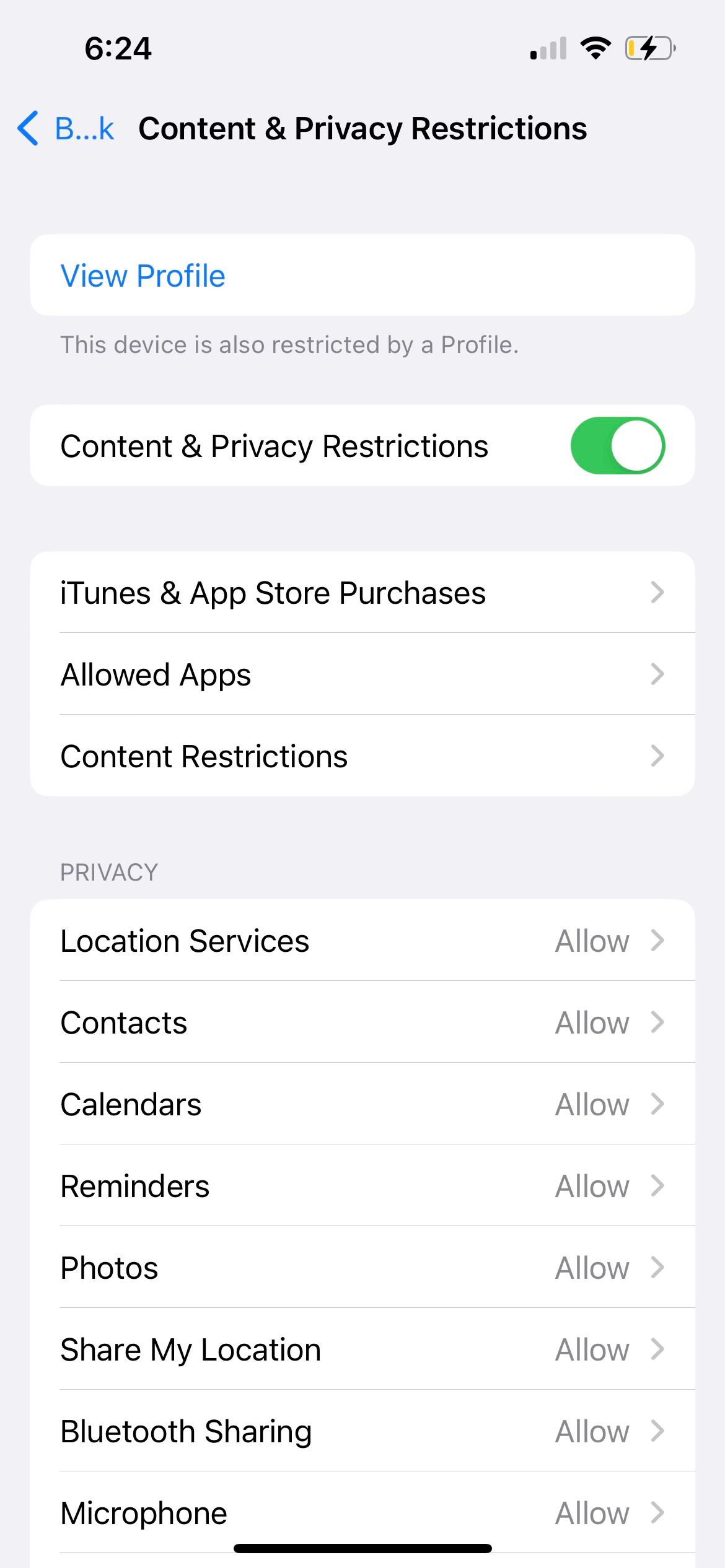Tap the chevron next to Location Services
The width and height of the screenshot is (725, 1568).
tap(658, 940)
